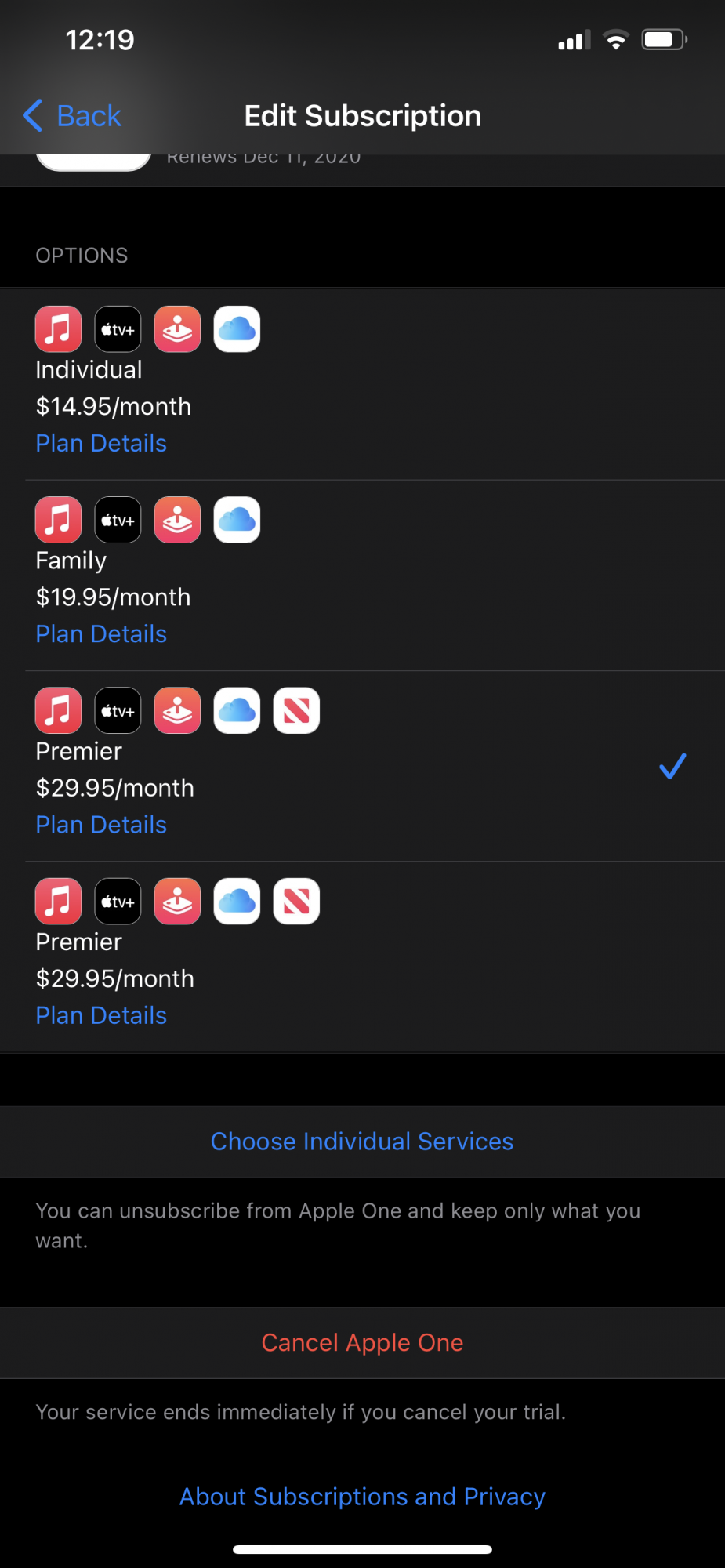The height and width of the screenshot is (1568, 725).
Task: Open Plan Details for the Individual plan
Action: (101, 444)
